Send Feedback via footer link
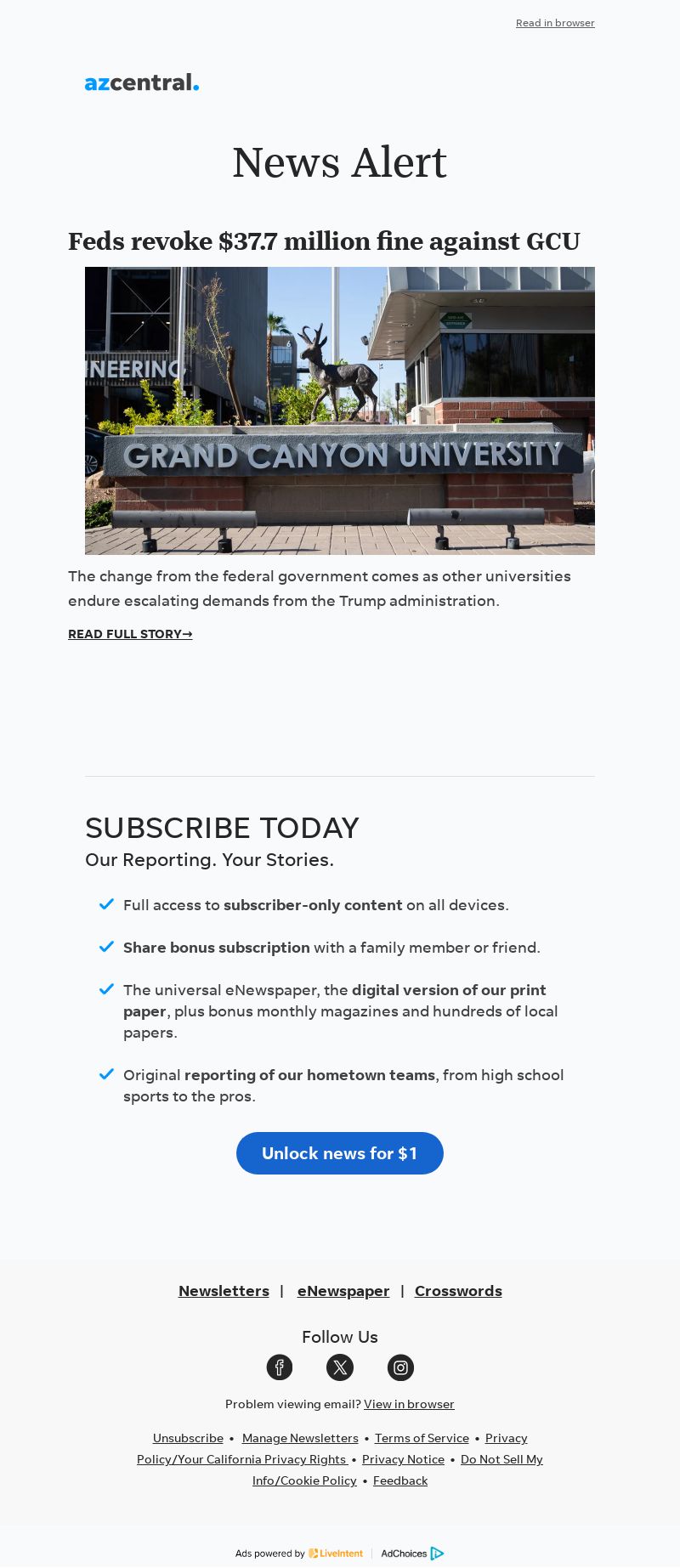The image size is (680, 1568). click(400, 1480)
